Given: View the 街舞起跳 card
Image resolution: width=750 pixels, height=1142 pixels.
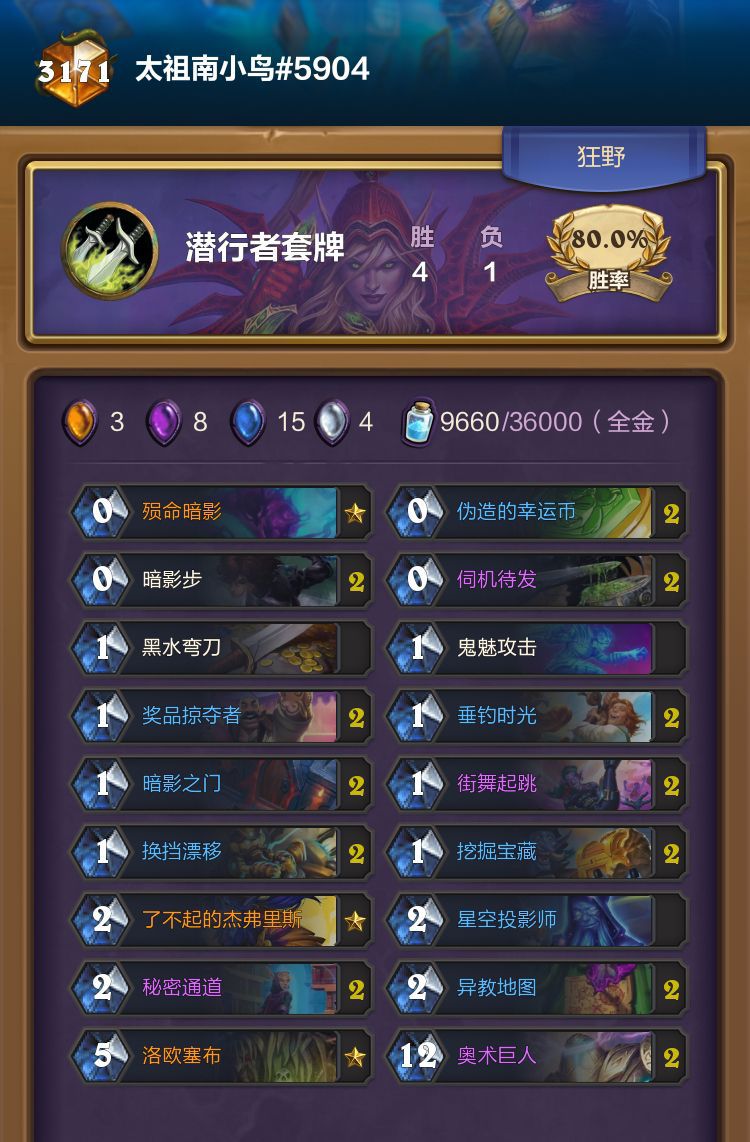Looking at the screenshot, I should click(x=537, y=784).
